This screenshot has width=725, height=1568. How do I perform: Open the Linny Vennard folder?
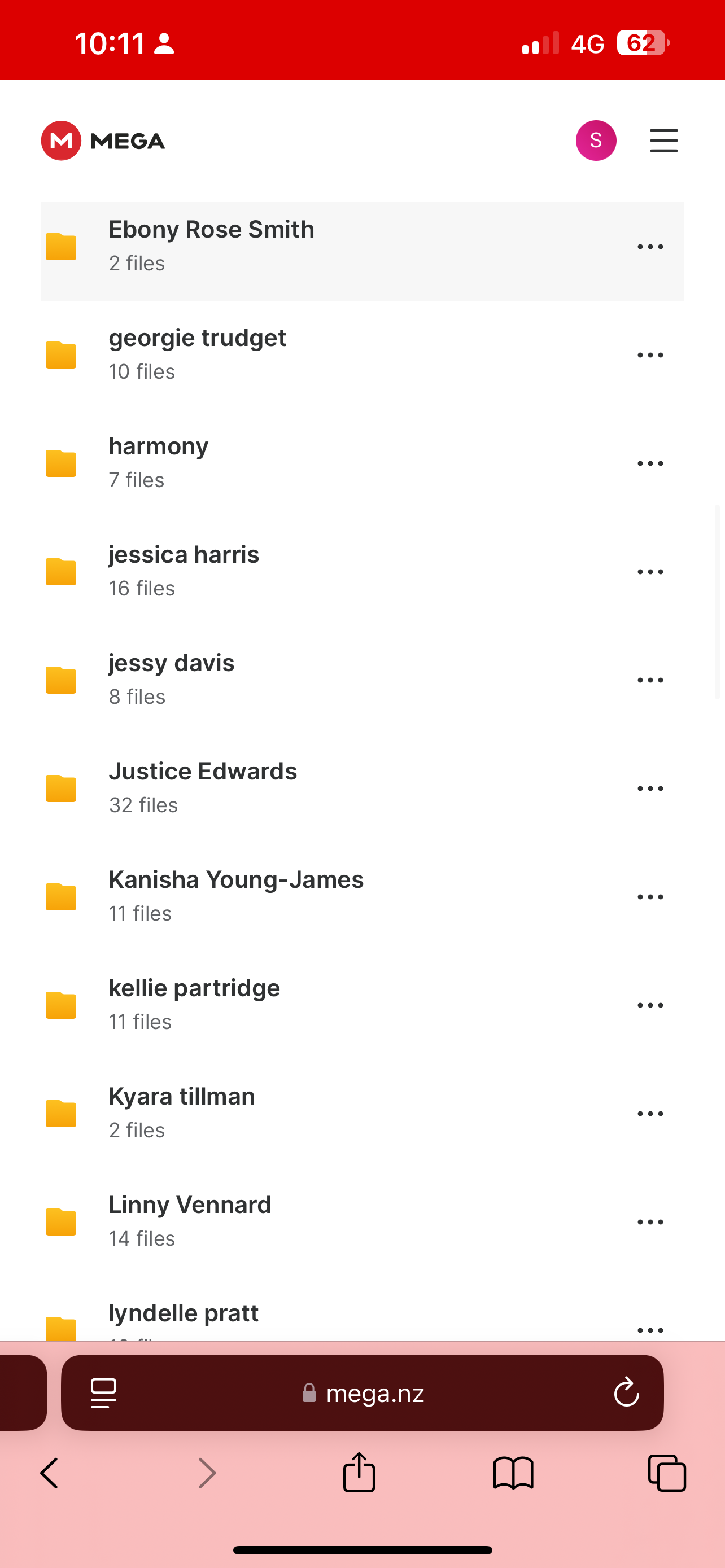189,1205
